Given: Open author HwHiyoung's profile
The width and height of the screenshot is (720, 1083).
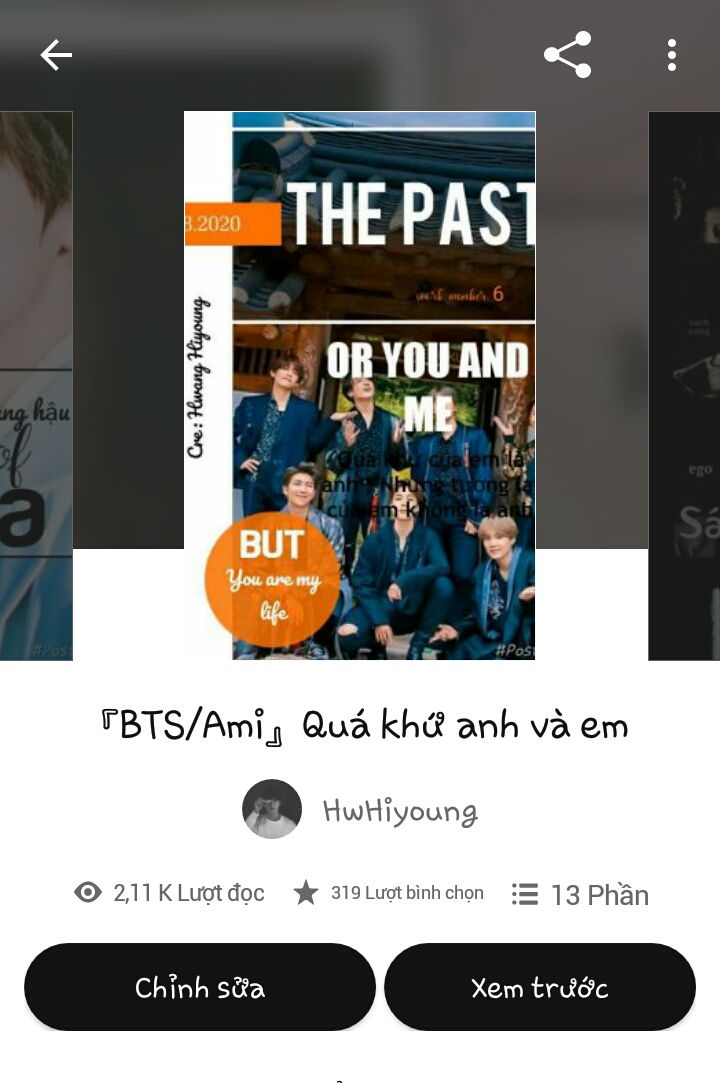Looking at the screenshot, I should (x=399, y=810).
